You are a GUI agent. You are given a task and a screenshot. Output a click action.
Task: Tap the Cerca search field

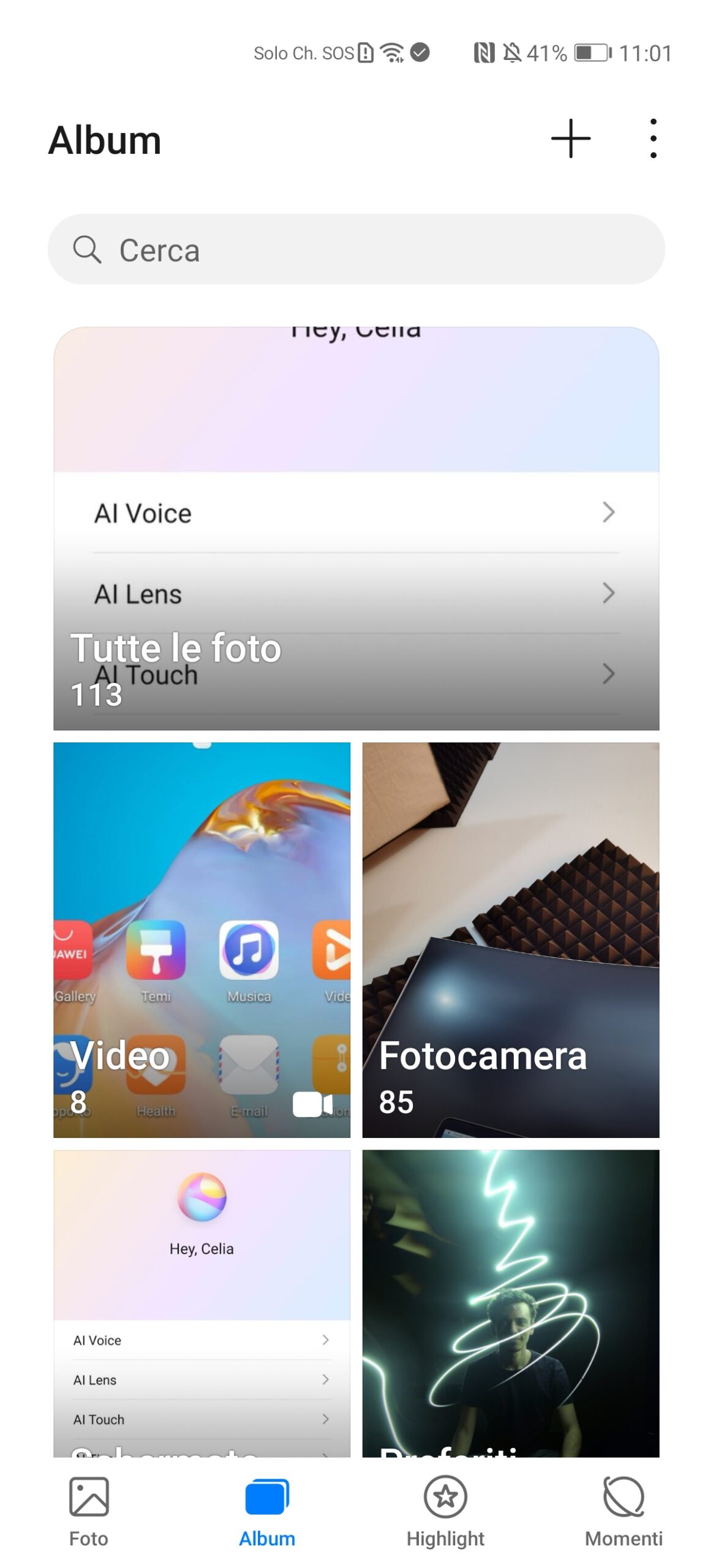[x=356, y=249]
